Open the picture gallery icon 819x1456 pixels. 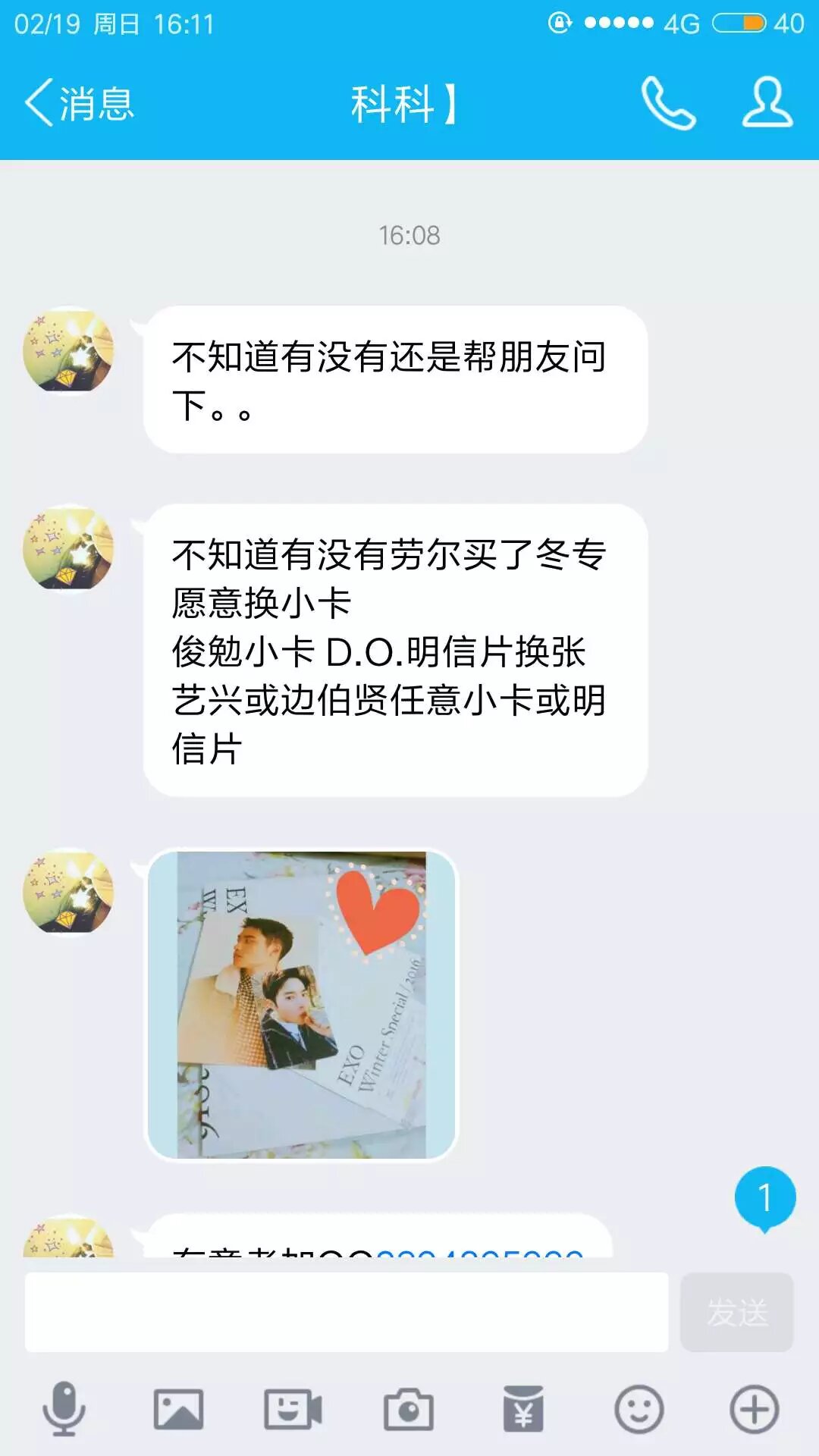click(179, 1410)
